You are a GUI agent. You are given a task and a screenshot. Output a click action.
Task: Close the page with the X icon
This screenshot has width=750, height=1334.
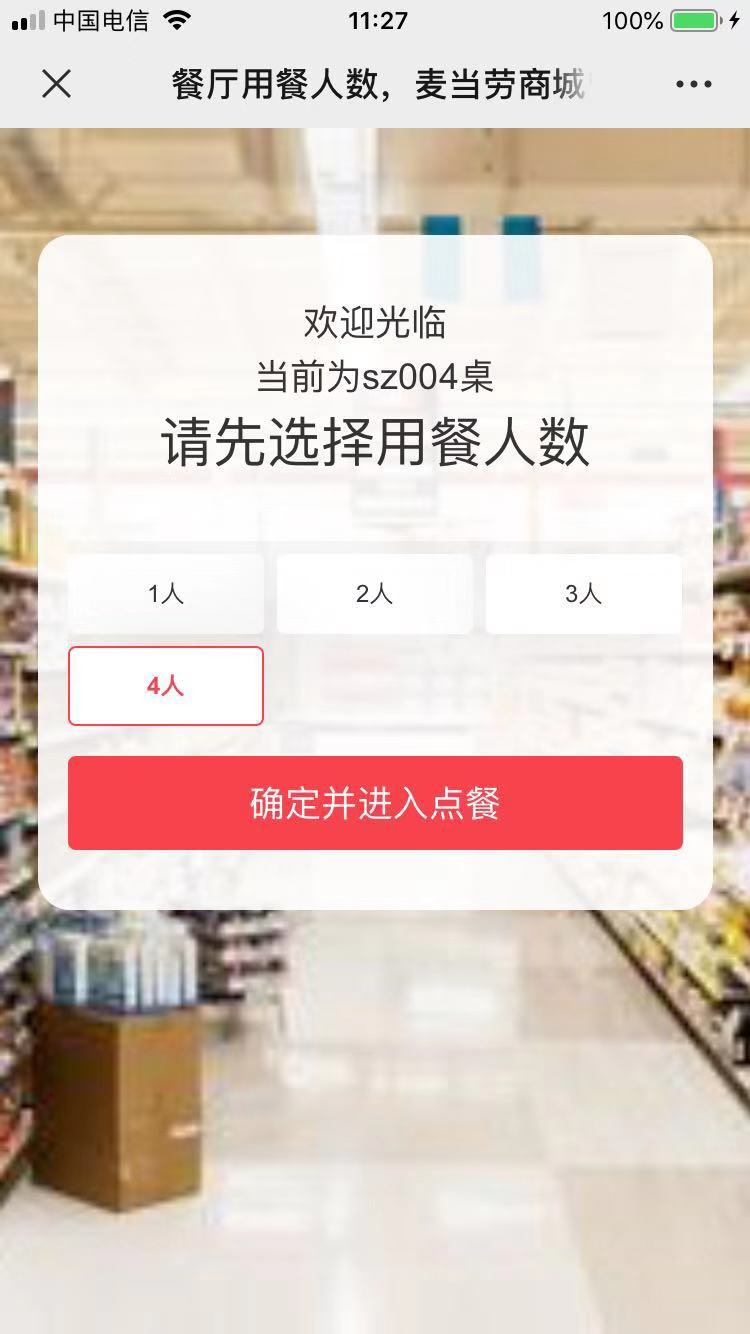tap(57, 84)
